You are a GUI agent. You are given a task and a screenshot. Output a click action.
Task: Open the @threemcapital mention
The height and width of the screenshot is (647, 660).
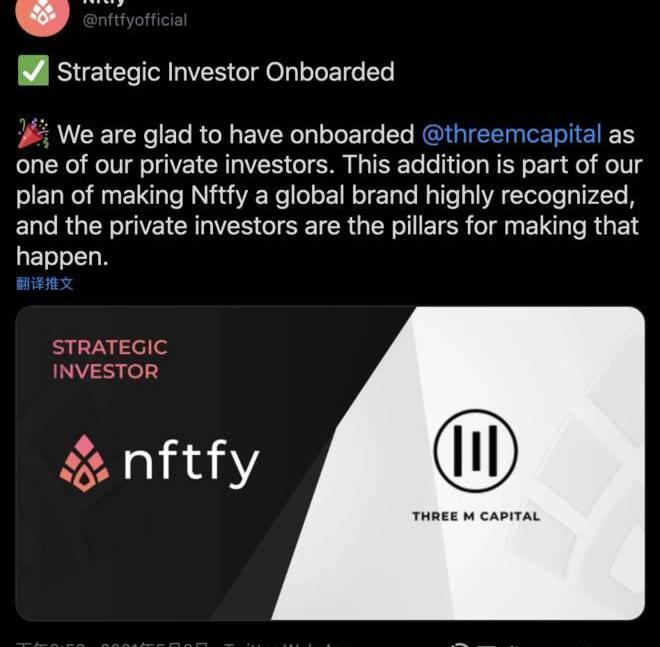coord(512,134)
